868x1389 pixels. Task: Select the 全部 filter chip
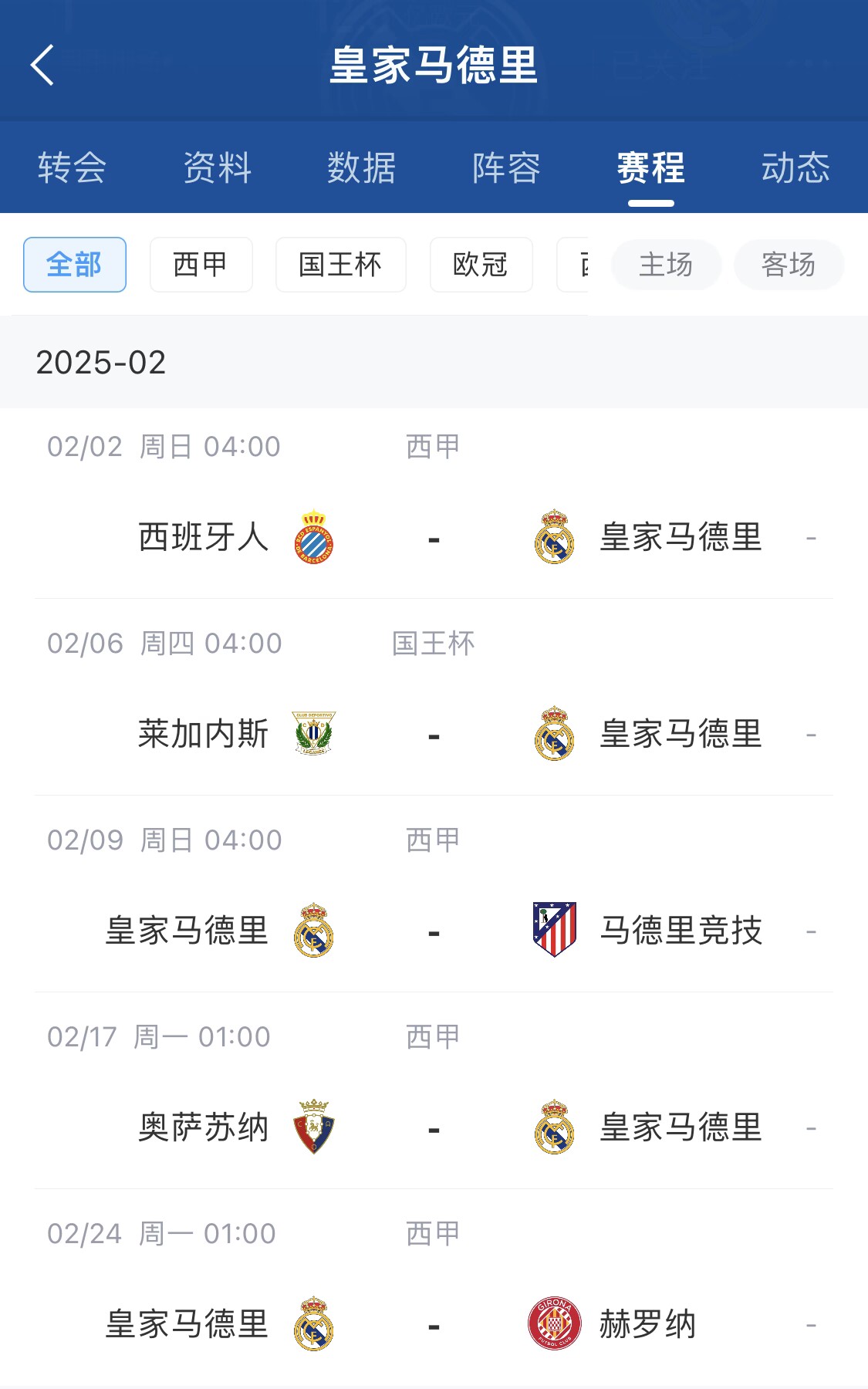[75, 265]
